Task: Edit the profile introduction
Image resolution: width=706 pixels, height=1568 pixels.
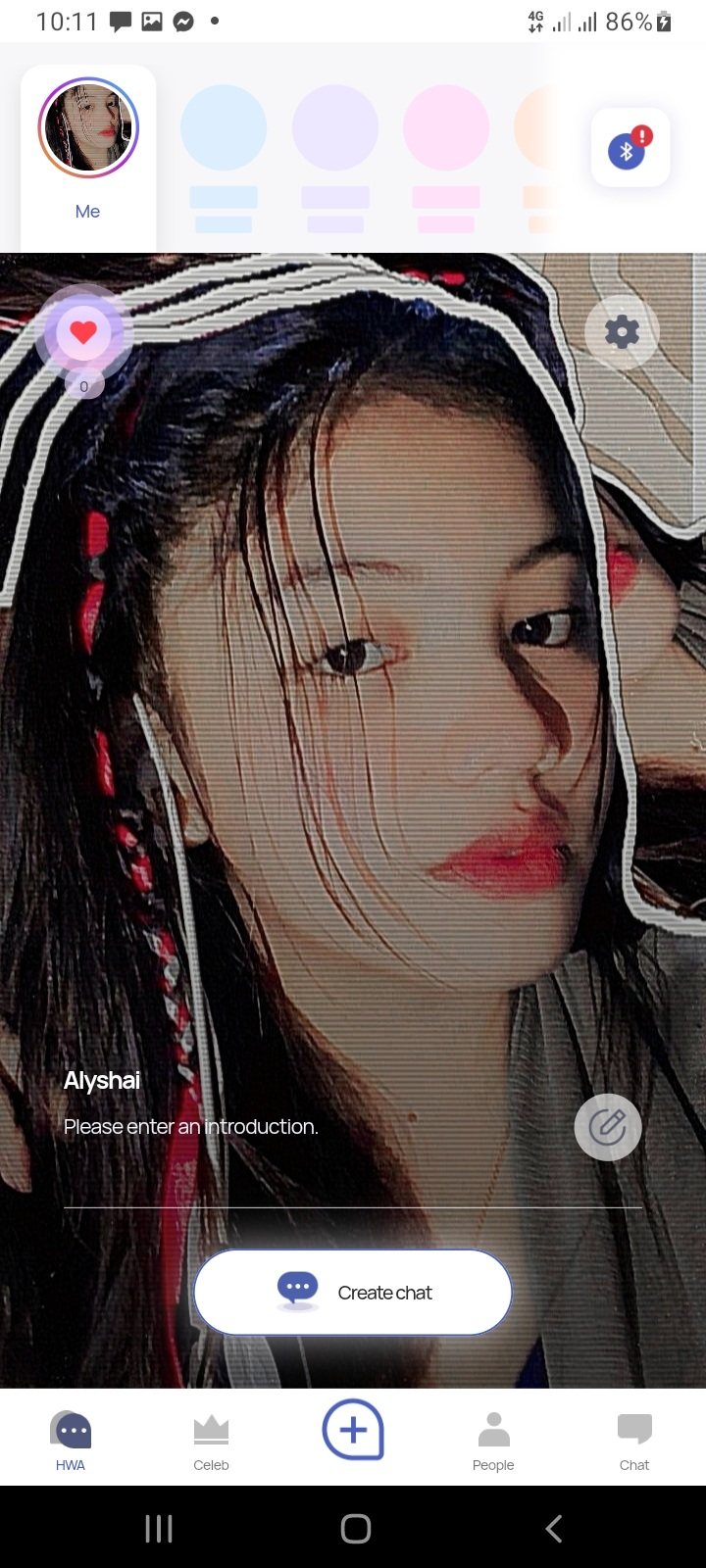Action: 608,1127
